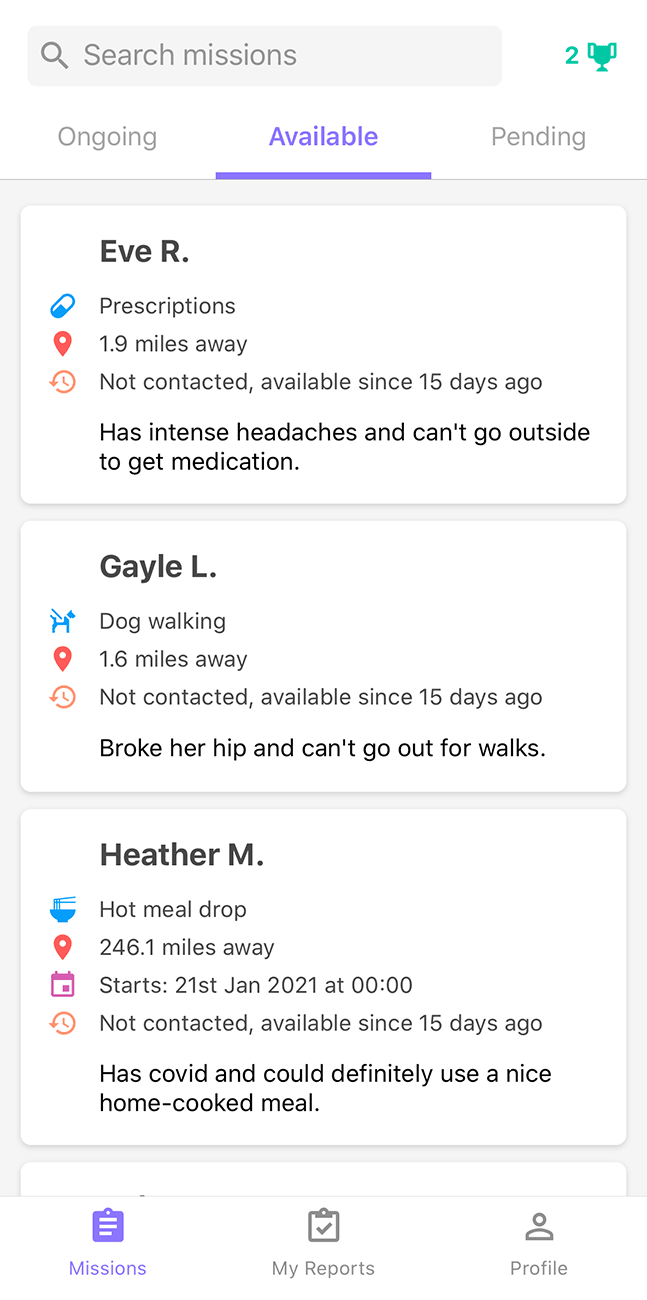The width and height of the screenshot is (647, 1300).
Task: Select the Available tab
Action: pos(323,137)
